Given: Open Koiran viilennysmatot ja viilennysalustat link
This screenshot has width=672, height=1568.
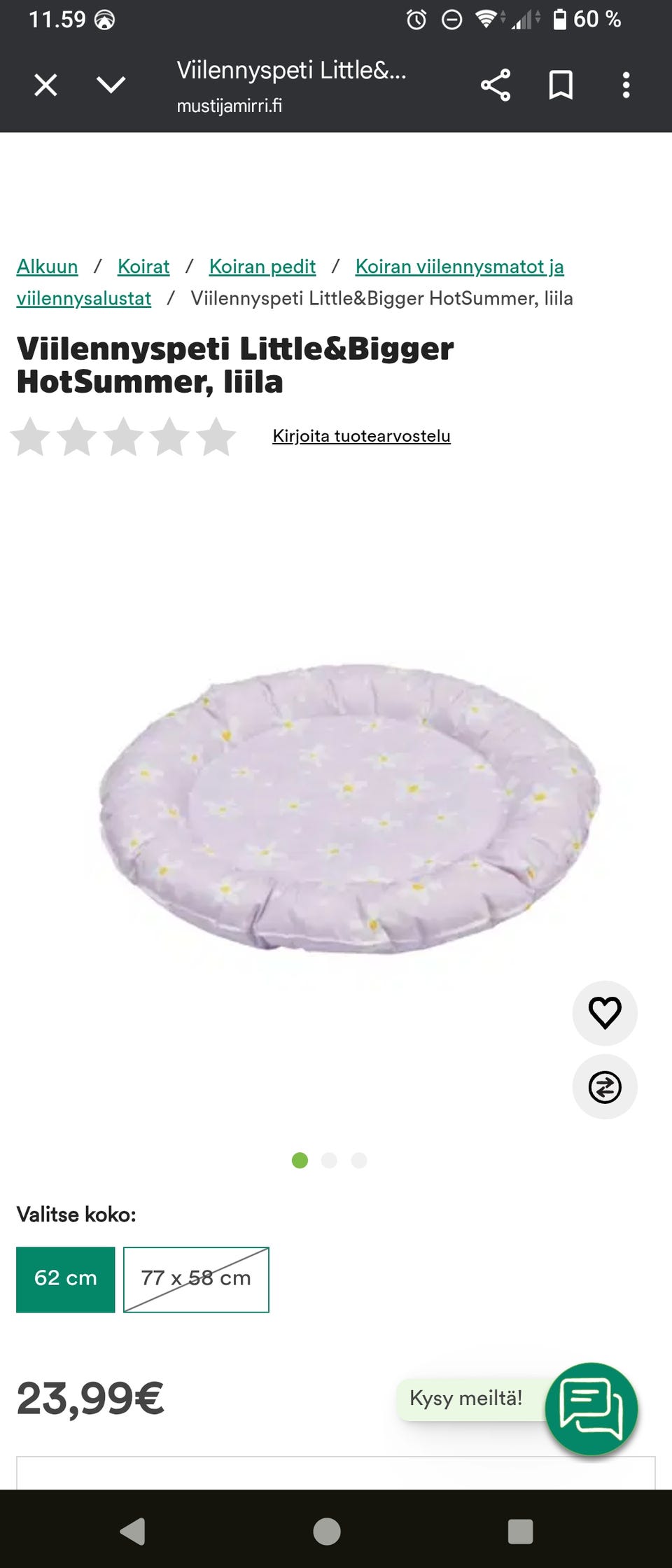Looking at the screenshot, I should pyautogui.click(x=459, y=267).
